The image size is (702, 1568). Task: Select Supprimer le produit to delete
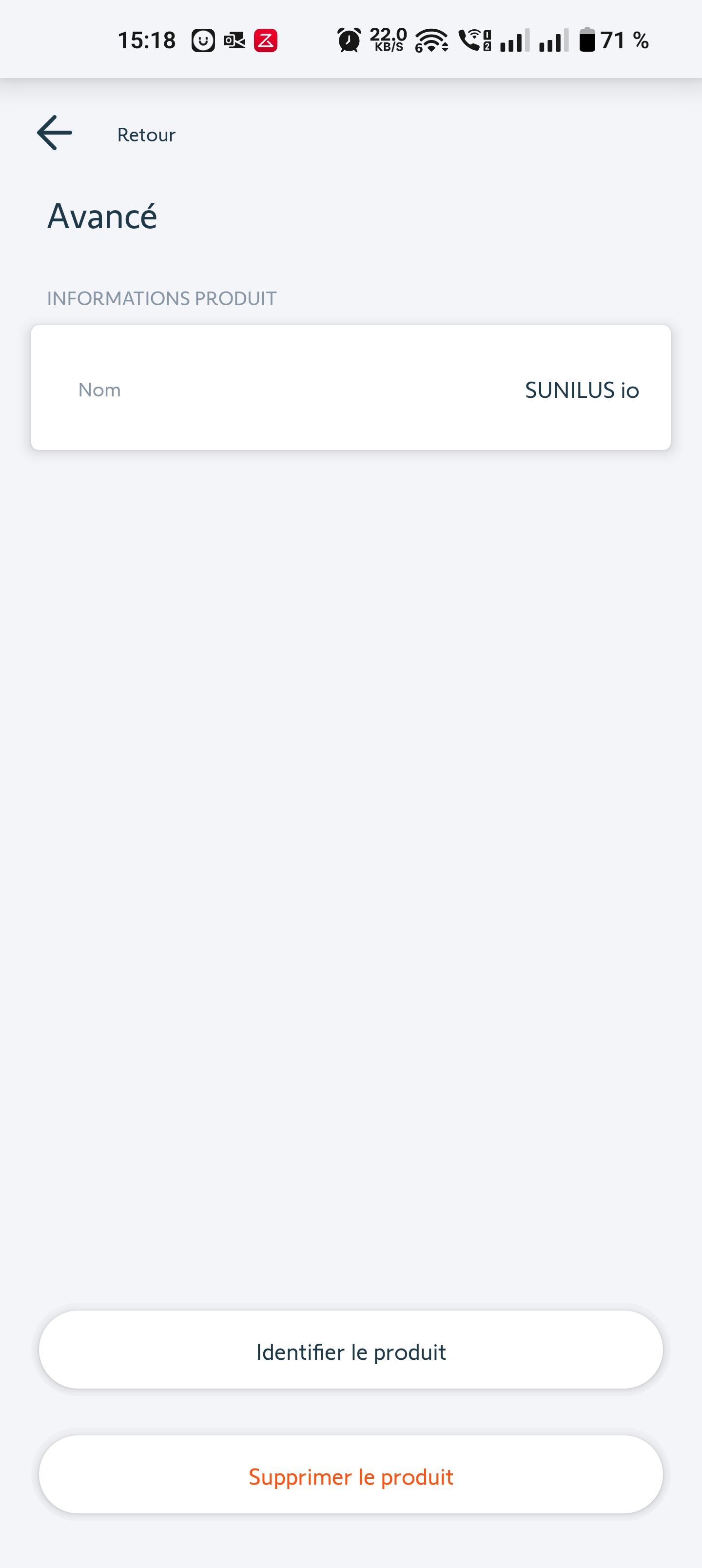tap(351, 1475)
